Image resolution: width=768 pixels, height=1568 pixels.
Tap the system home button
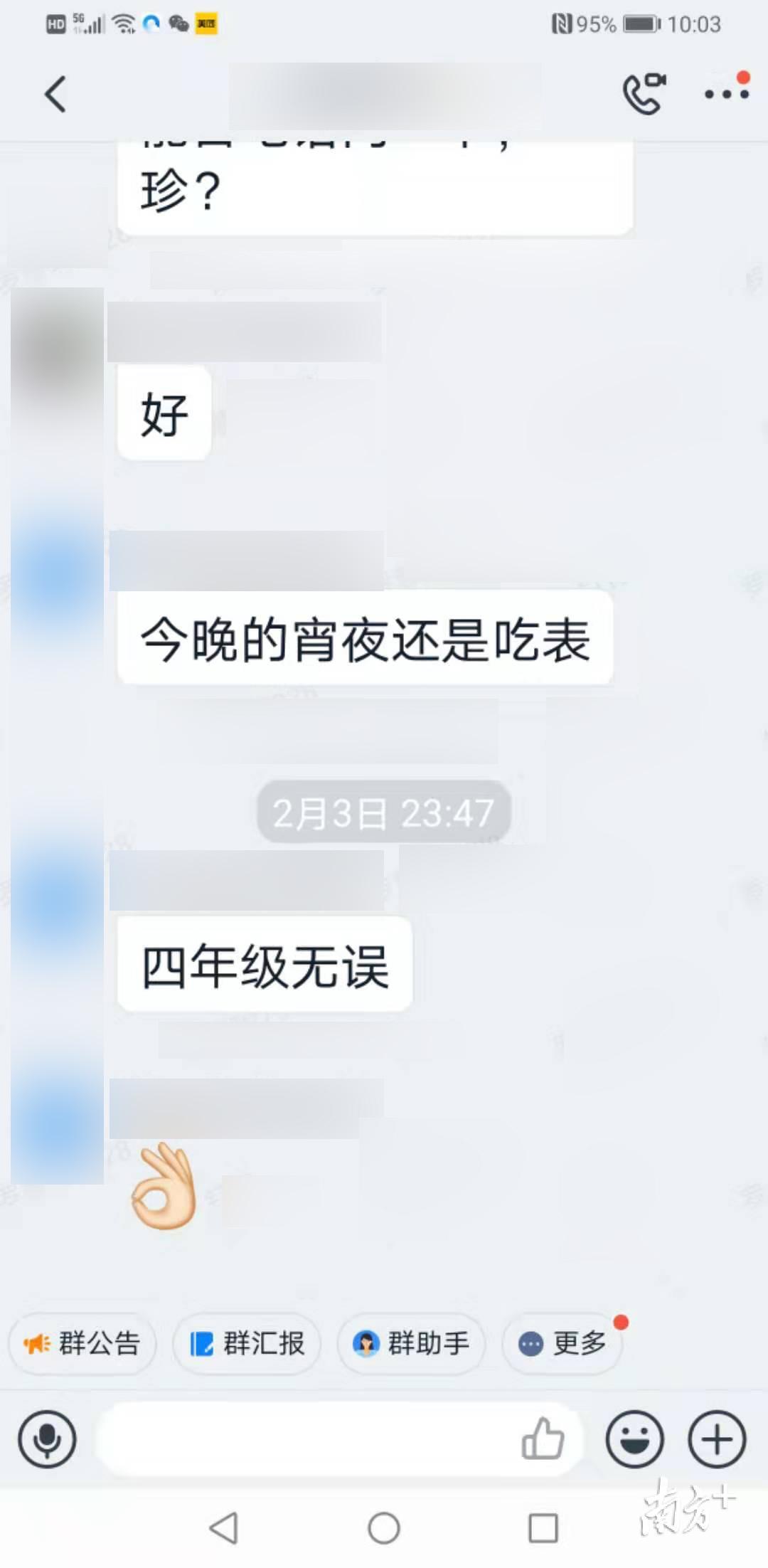coord(384,1527)
